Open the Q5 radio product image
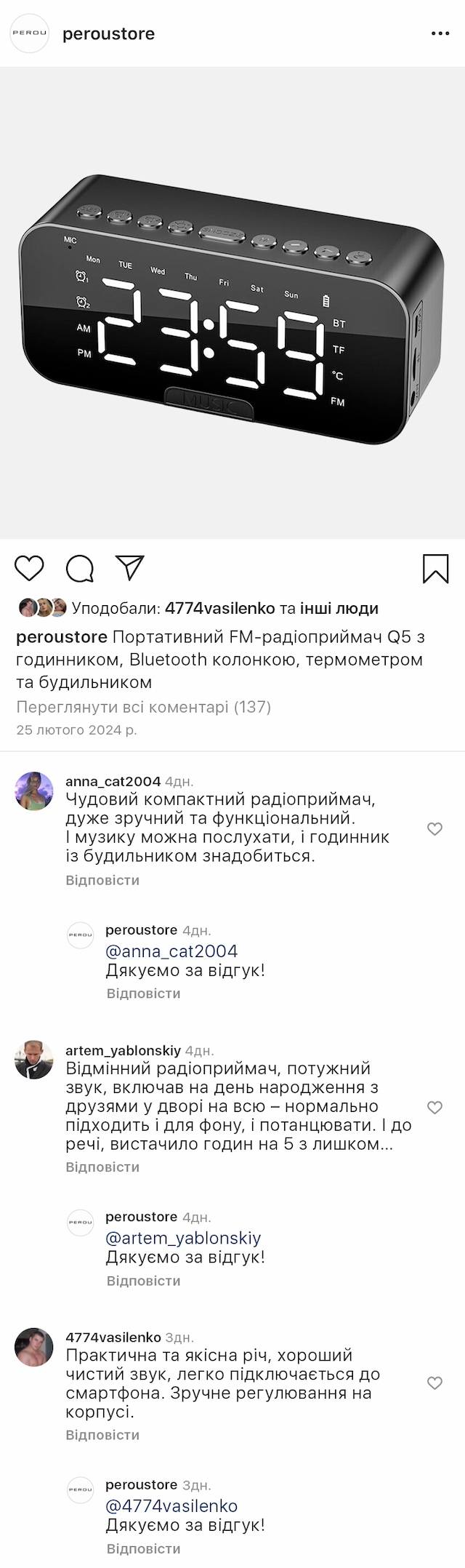The width and height of the screenshot is (465, 1568). click(x=232, y=303)
